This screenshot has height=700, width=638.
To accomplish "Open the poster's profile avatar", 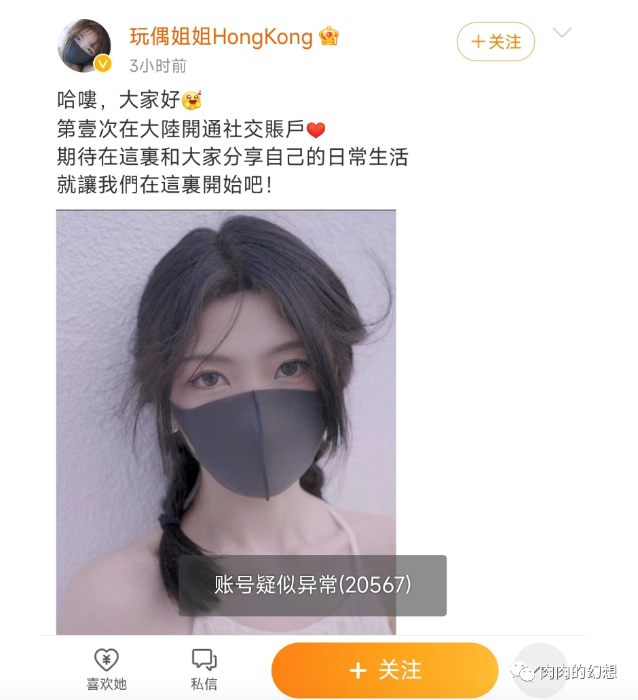I will click(85, 46).
